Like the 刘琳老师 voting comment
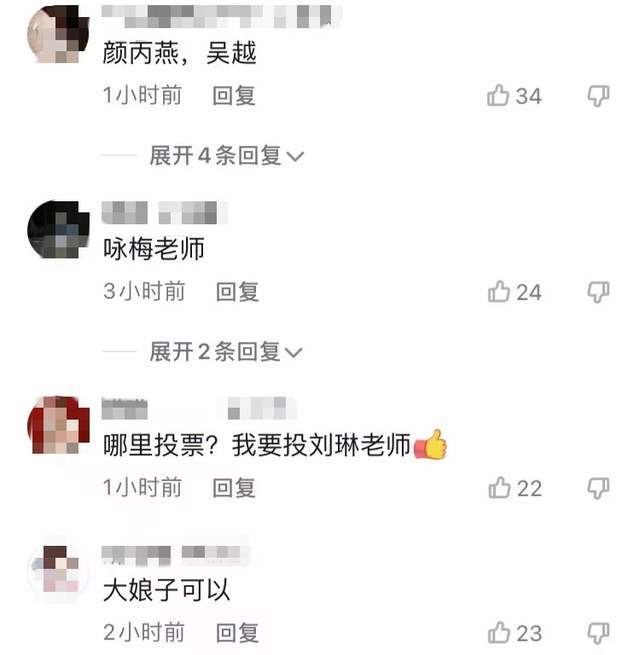This screenshot has height=655, width=640. [x=499, y=488]
